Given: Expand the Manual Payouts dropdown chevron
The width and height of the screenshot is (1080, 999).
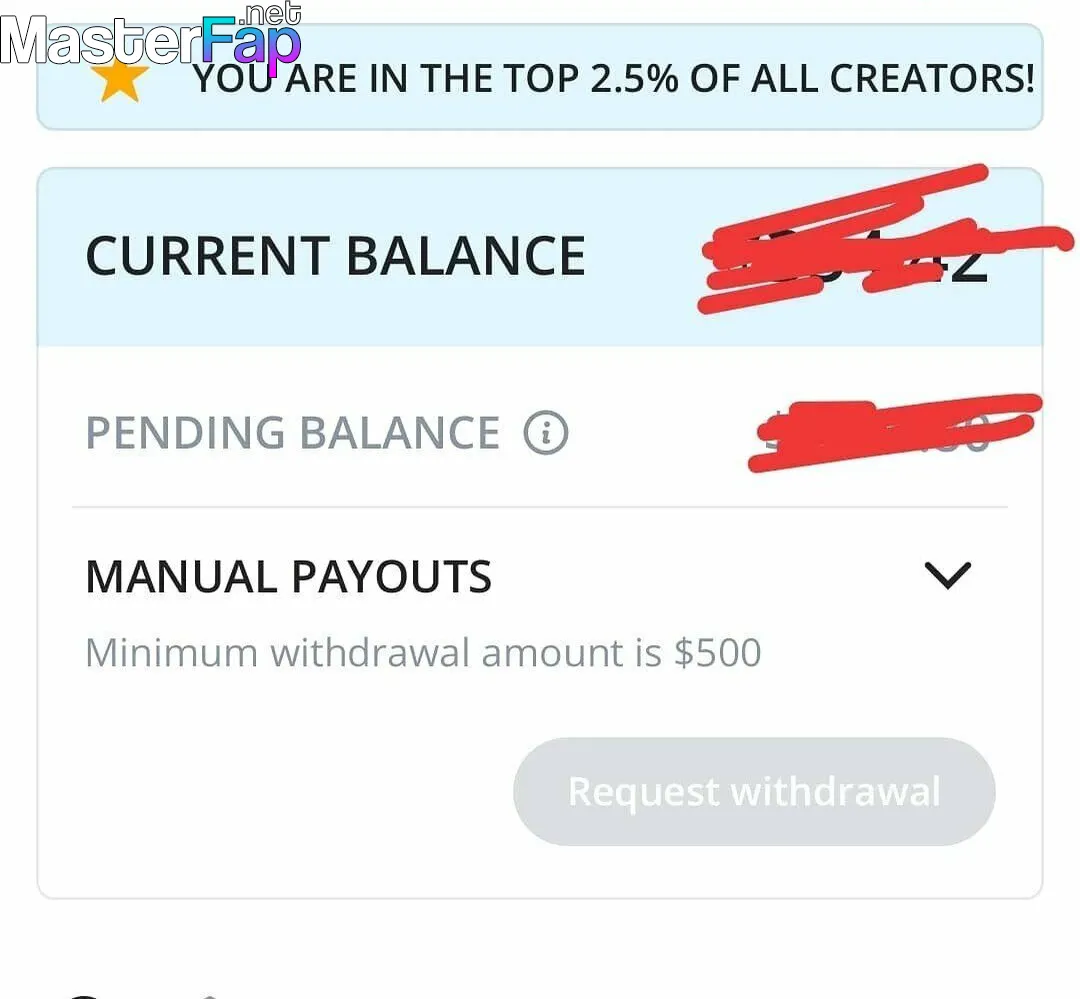Looking at the screenshot, I should pos(947,575).
